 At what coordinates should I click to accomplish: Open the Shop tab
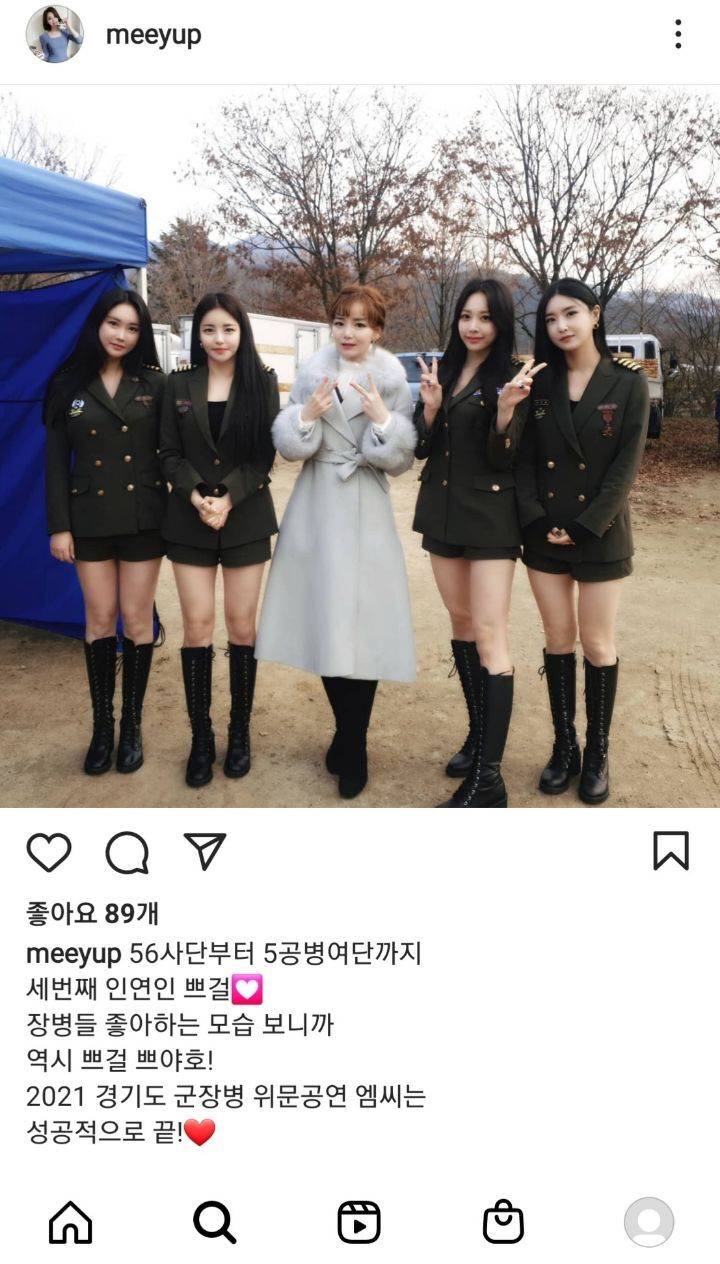coord(503,1221)
